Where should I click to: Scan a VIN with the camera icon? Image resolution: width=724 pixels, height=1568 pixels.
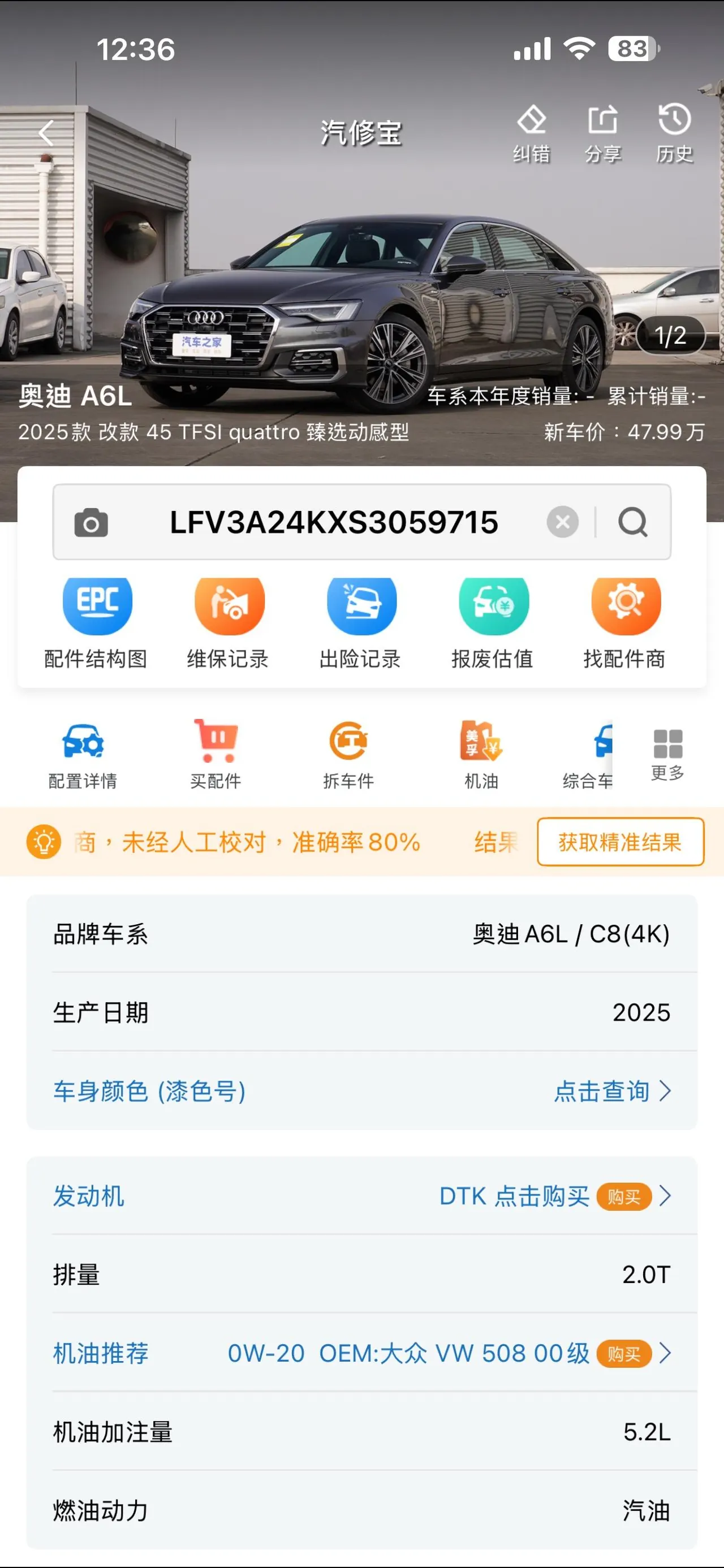point(91,522)
